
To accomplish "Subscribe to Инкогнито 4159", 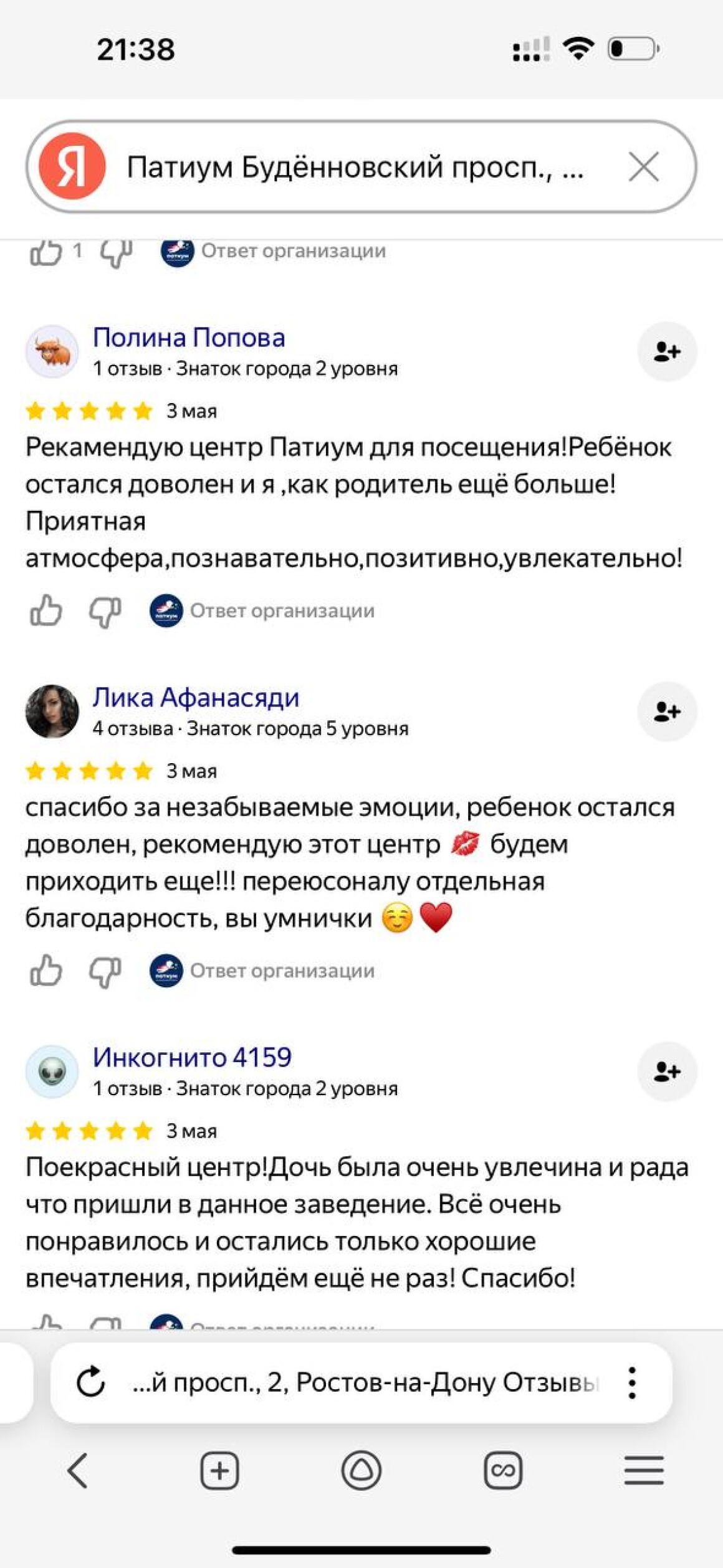I will tap(666, 1071).
